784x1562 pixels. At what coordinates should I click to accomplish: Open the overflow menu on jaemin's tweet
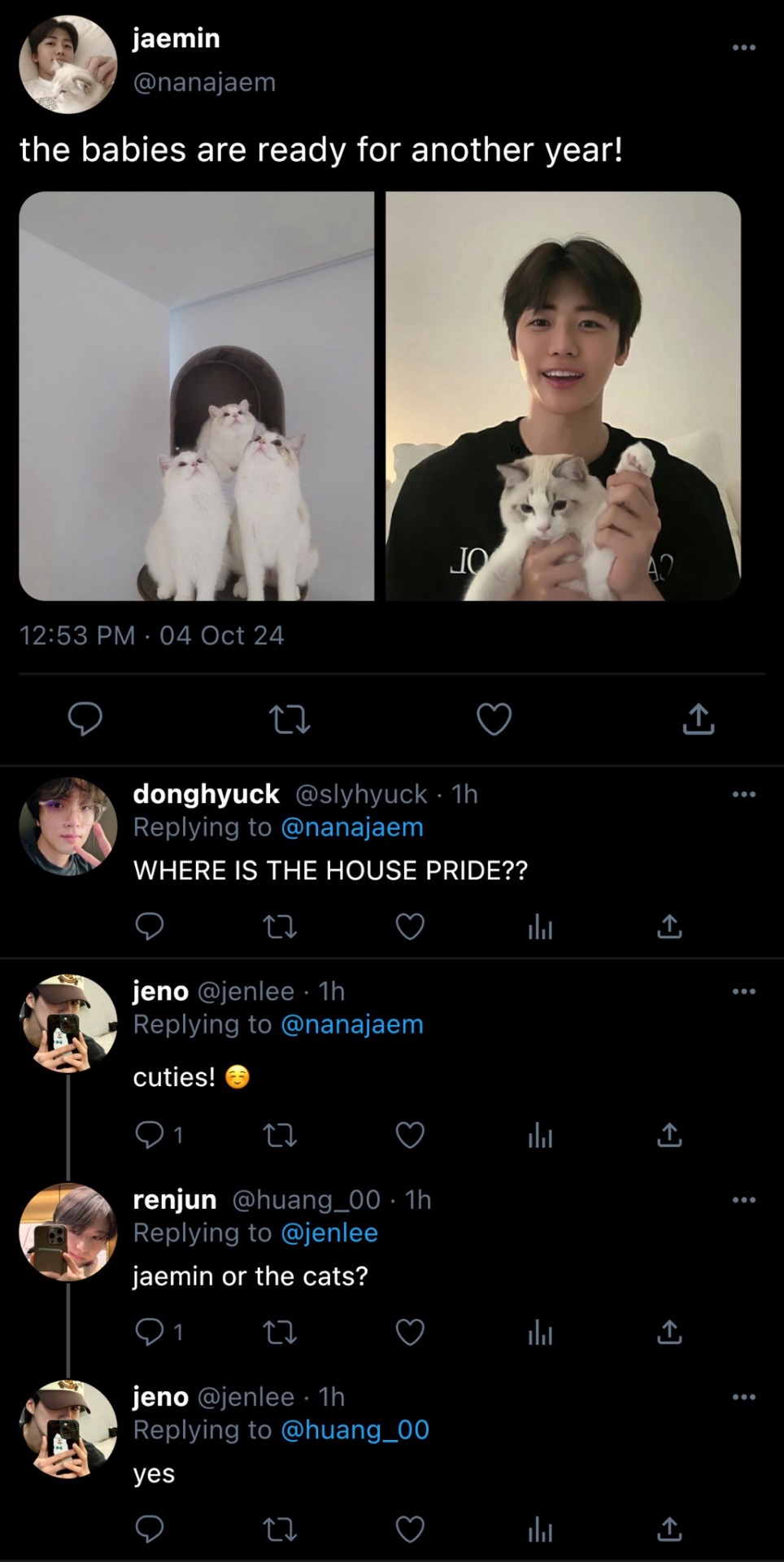pyautogui.click(x=743, y=48)
